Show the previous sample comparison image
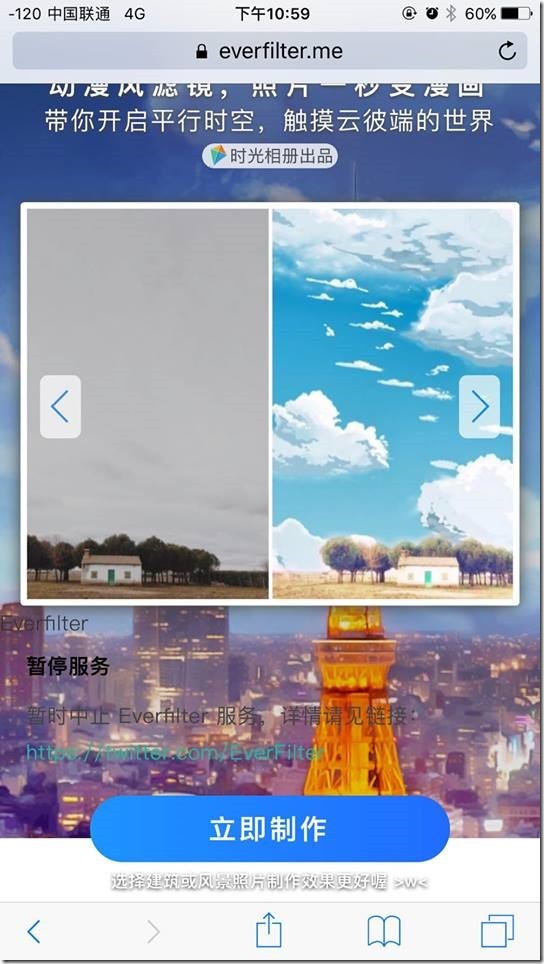The width and height of the screenshot is (544, 964). (x=60, y=406)
